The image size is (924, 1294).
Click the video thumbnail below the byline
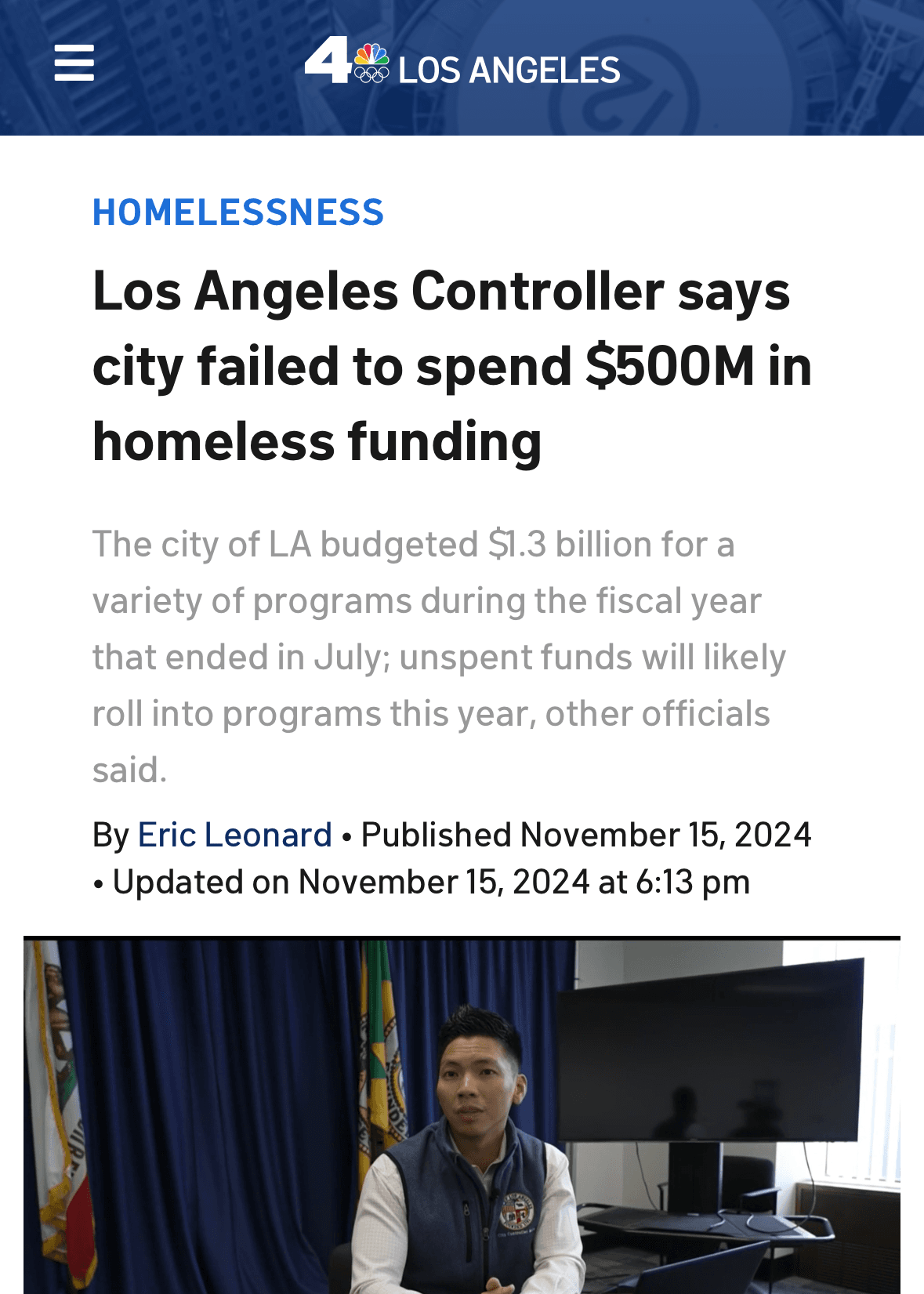(x=462, y=1113)
